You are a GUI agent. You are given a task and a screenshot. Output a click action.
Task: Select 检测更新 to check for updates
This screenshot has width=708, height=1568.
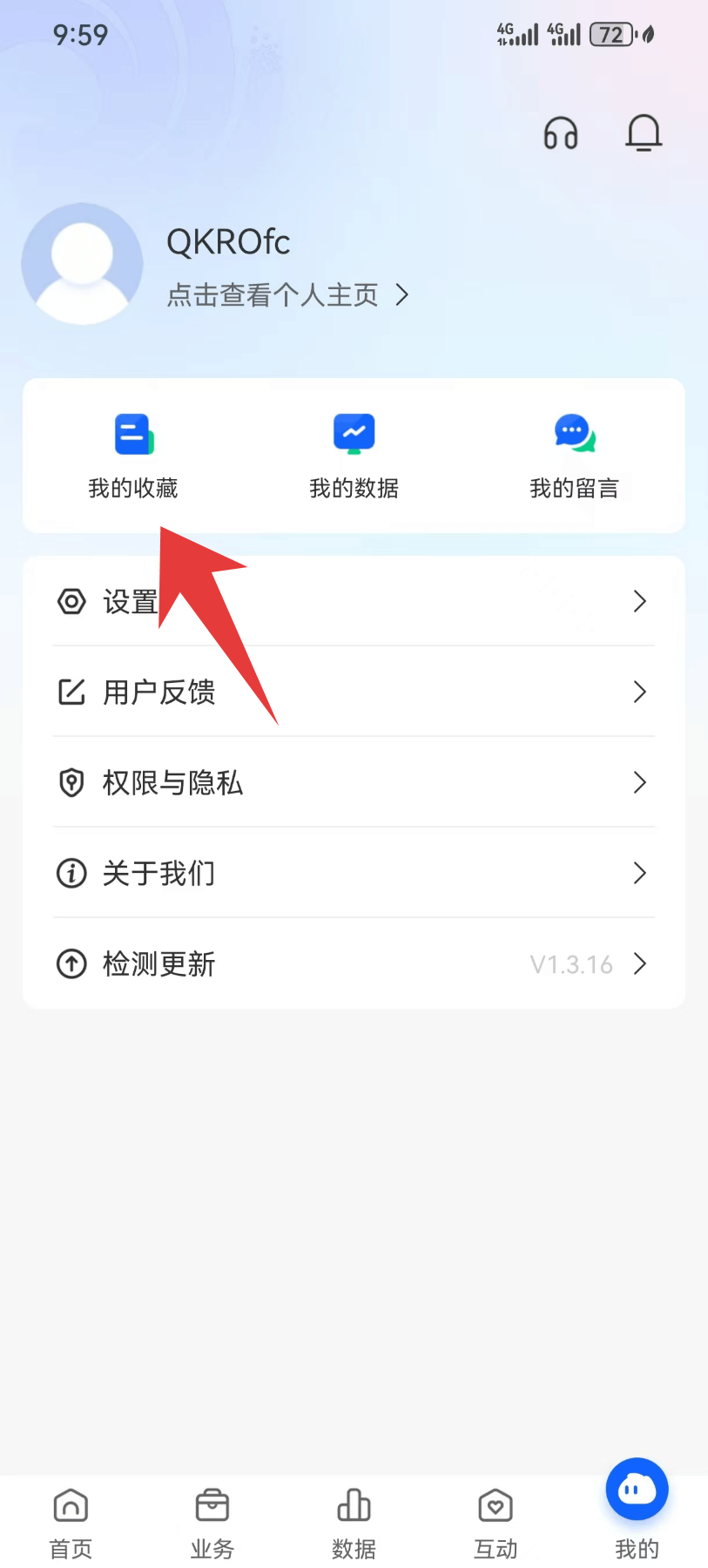pyautogui.click(x=354, y=963)
